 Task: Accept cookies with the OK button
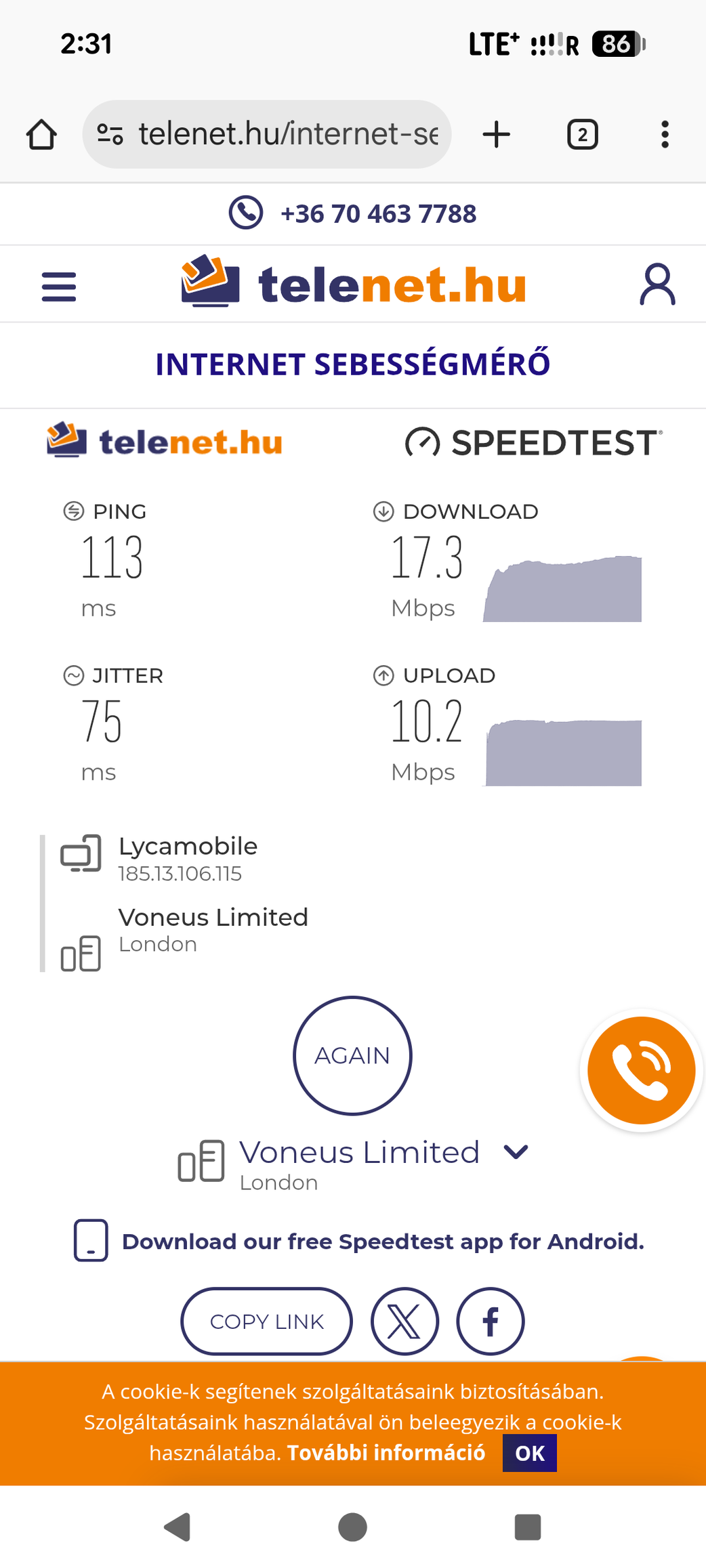pos(529,1453)
